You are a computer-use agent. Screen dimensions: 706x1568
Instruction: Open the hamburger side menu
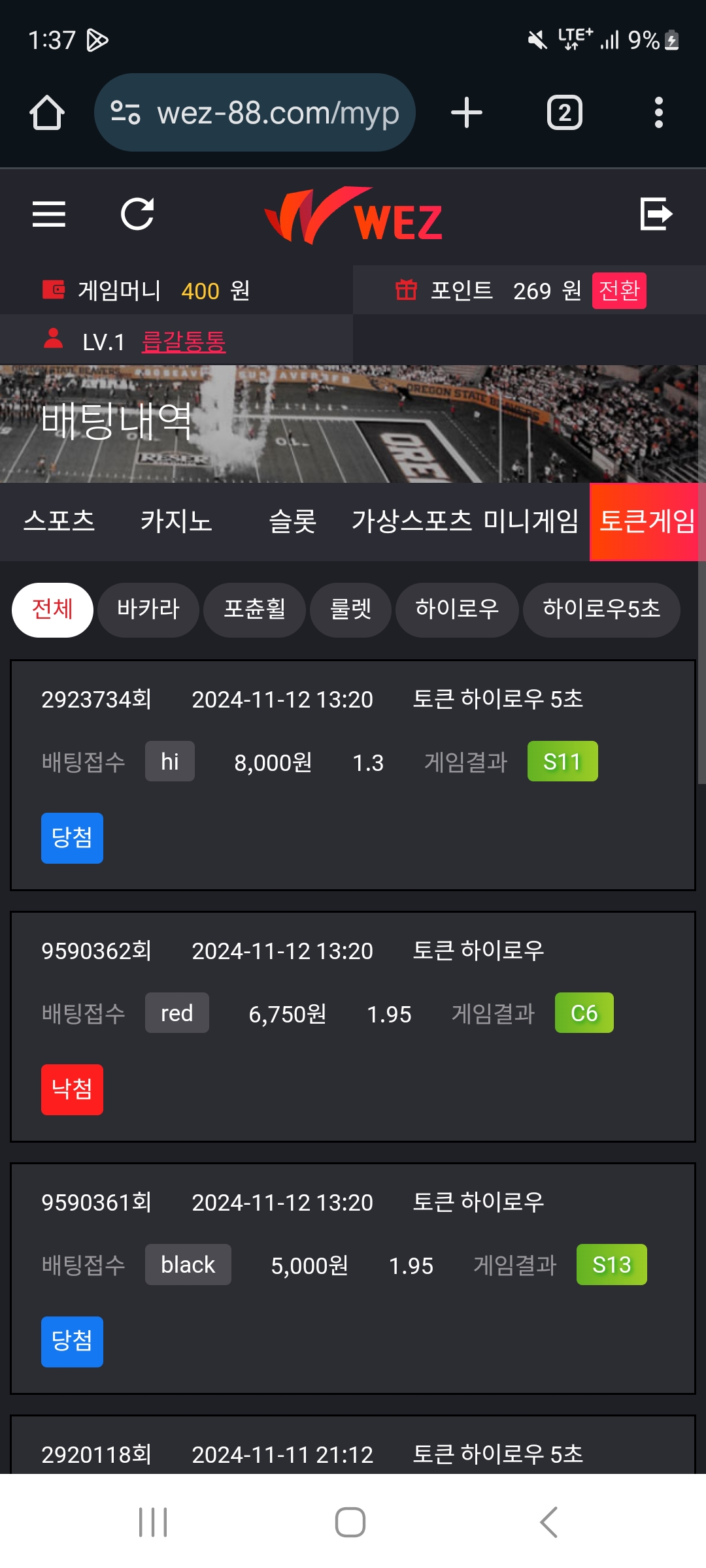pyautogui.click(x=49, y=214)
